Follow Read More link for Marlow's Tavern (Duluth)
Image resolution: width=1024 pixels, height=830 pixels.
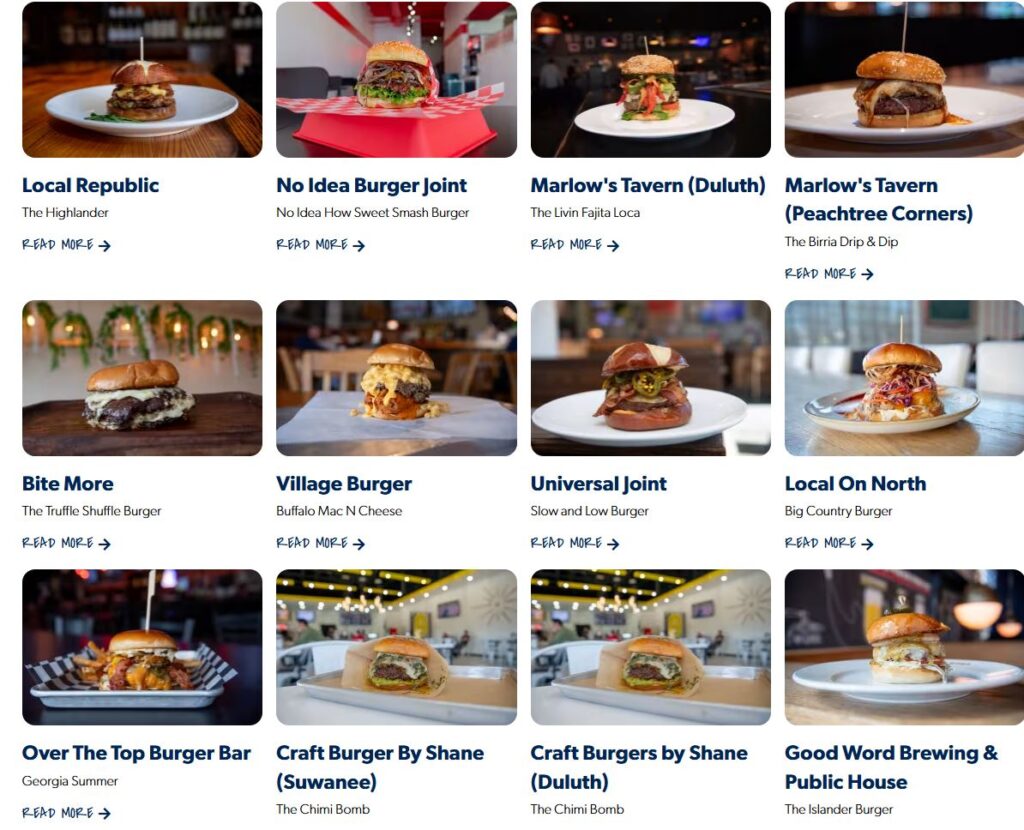click(x=574, y=245)
